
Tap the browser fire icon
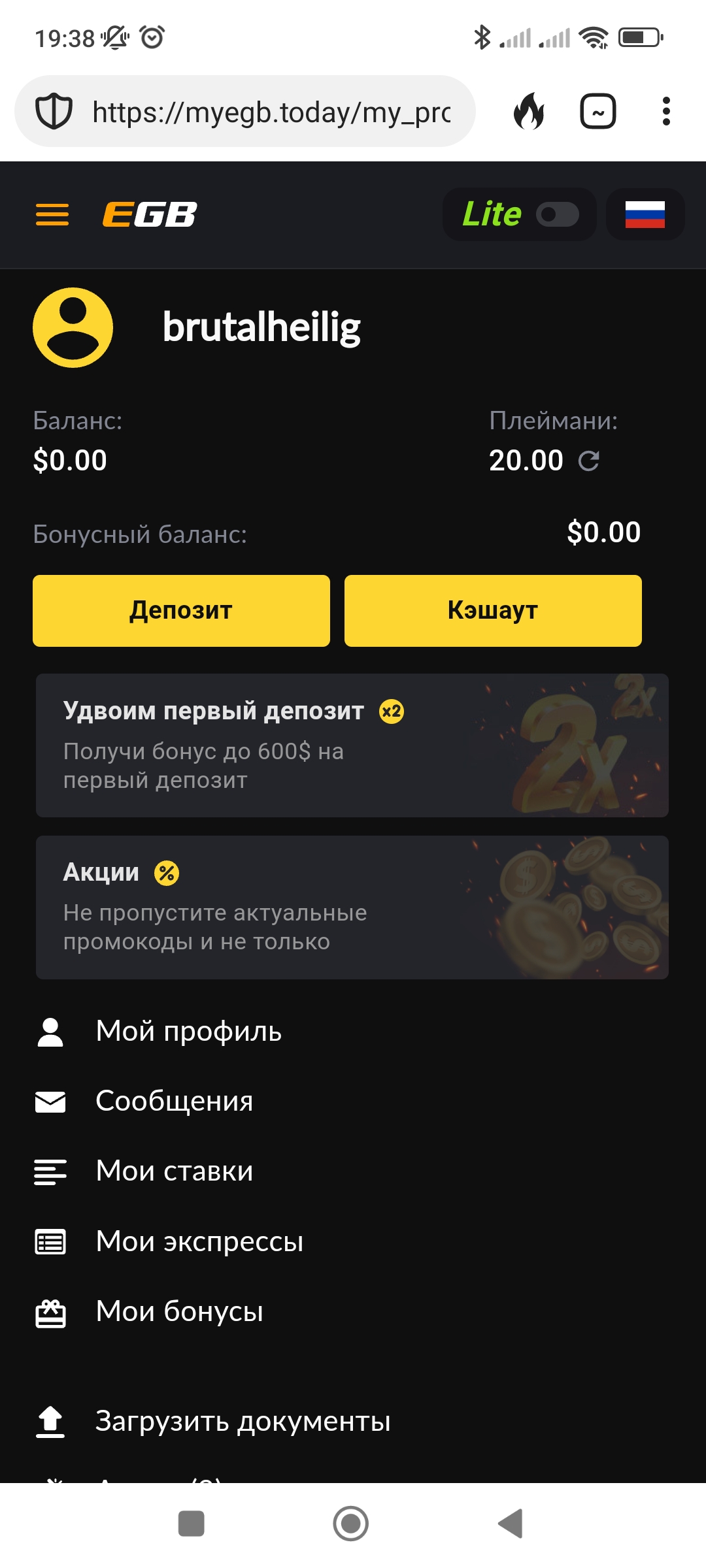tap(529, 112)
